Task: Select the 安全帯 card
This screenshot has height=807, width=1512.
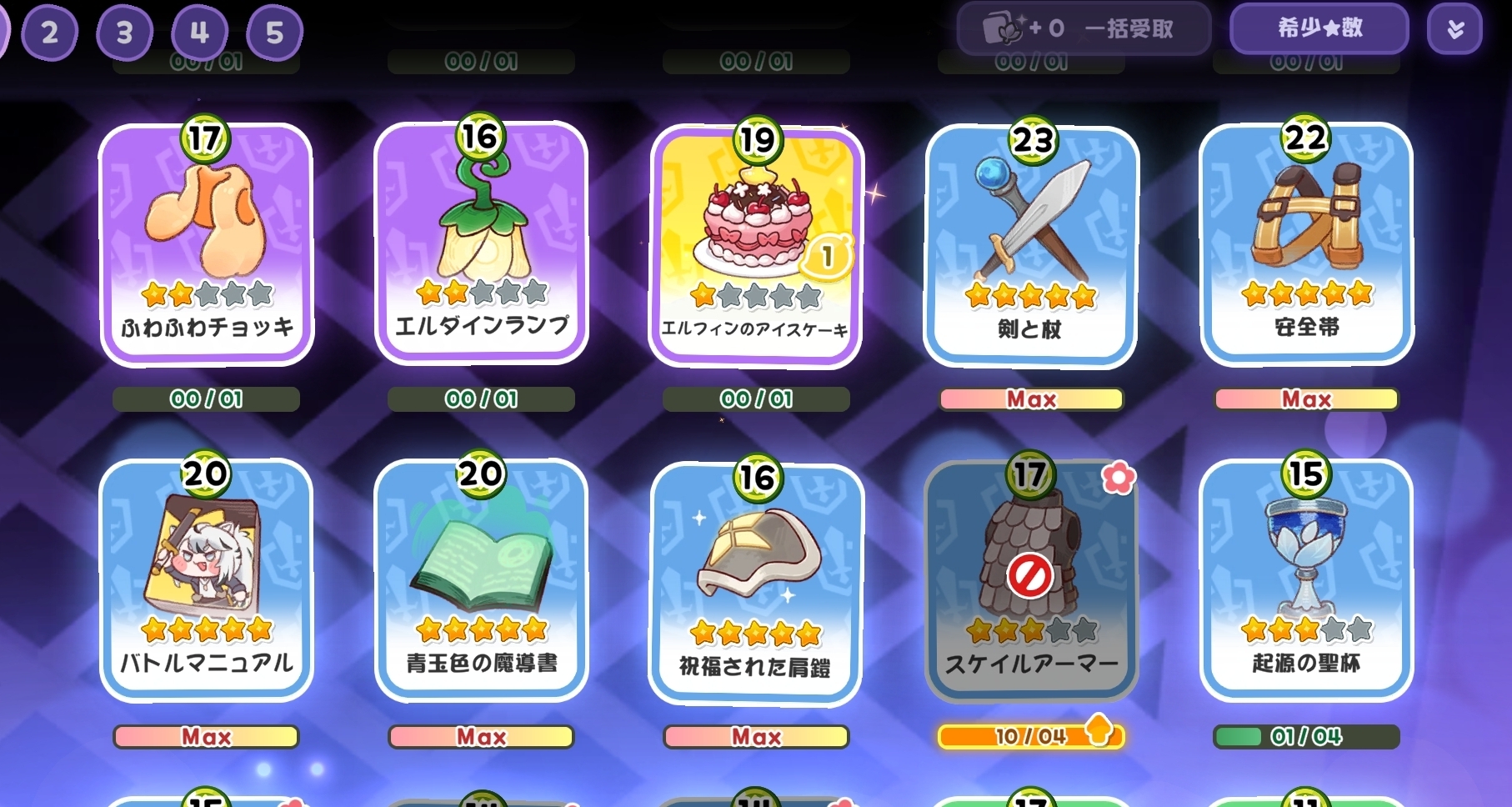Action: [1306, 245]
